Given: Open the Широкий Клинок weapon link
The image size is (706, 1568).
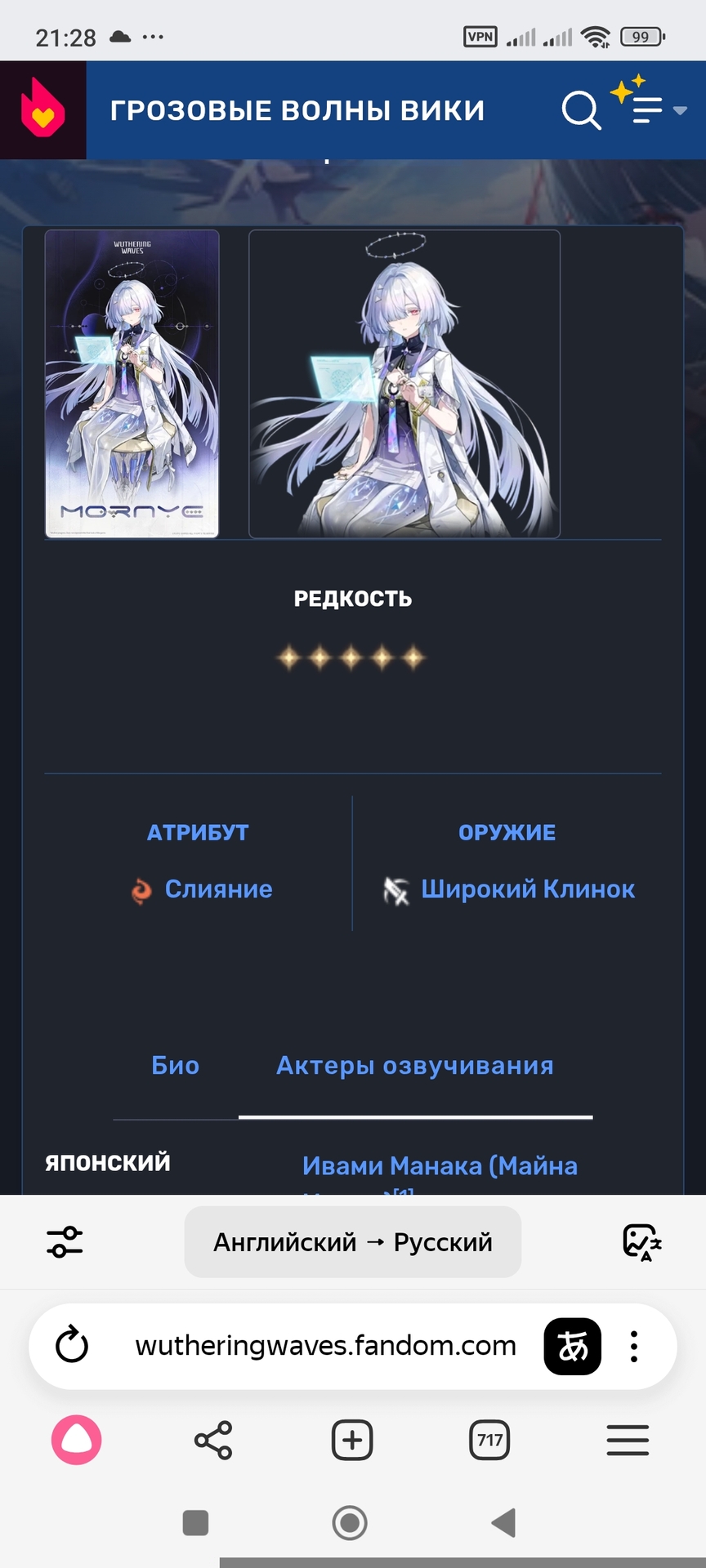Looking at the screenshot, I should click(527, 889).
